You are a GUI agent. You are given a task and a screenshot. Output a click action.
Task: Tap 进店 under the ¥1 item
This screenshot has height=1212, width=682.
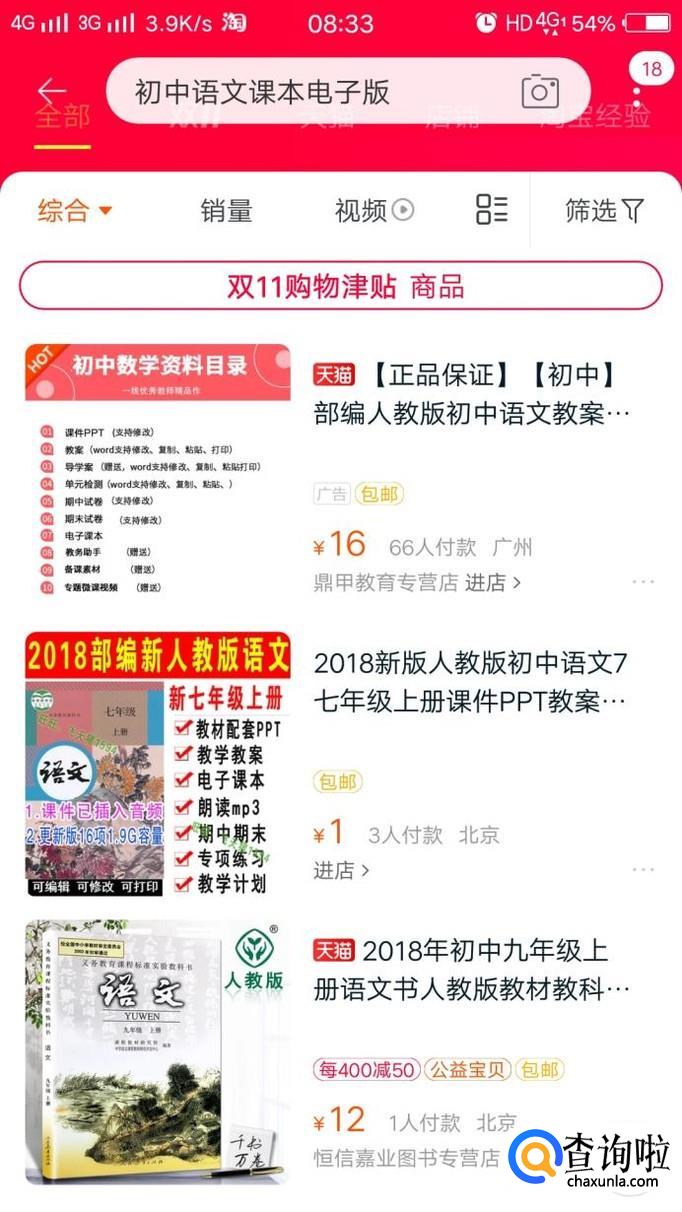341,870
